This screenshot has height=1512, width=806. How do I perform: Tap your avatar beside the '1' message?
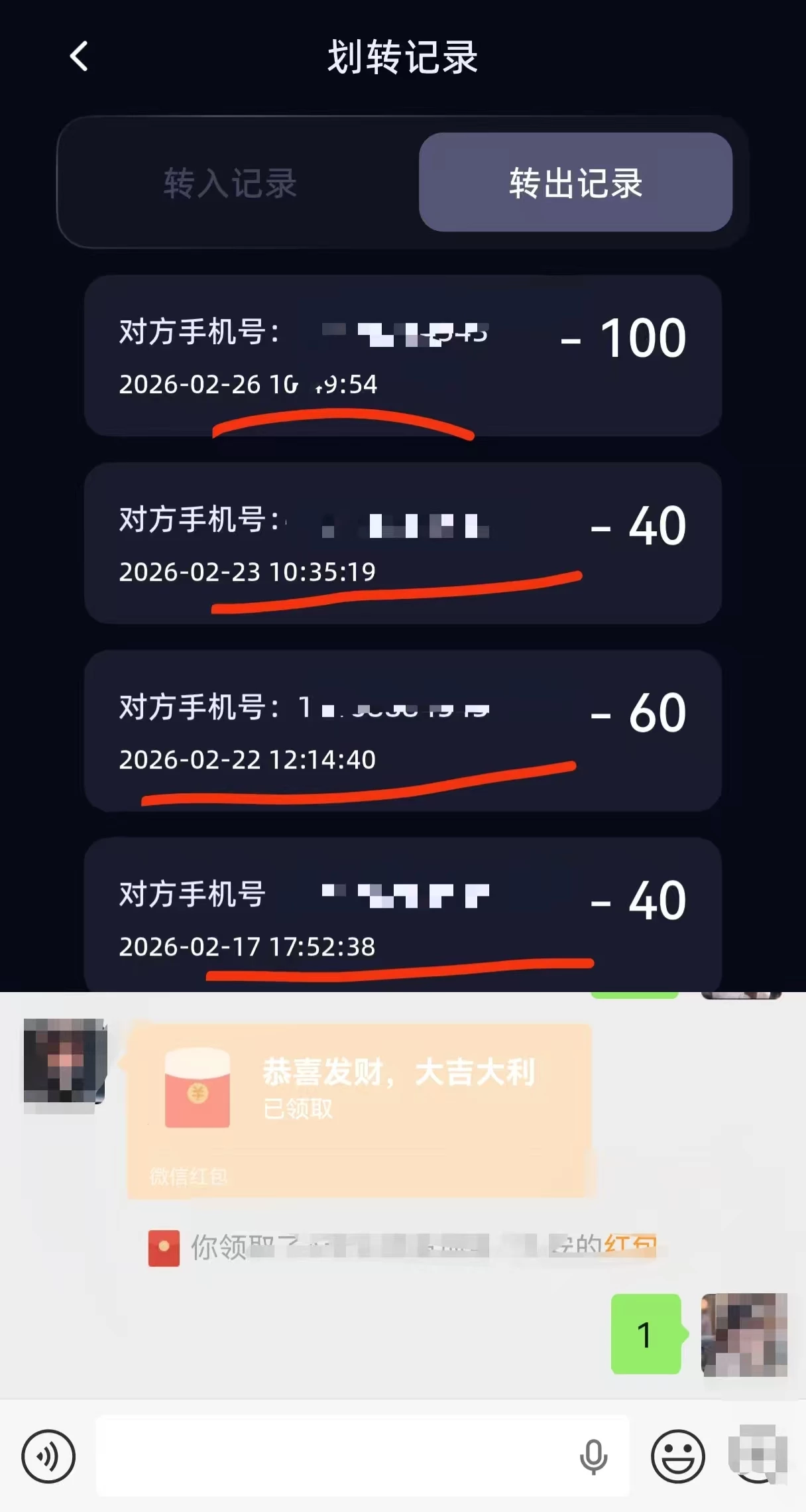click(x=742, y=1333)
